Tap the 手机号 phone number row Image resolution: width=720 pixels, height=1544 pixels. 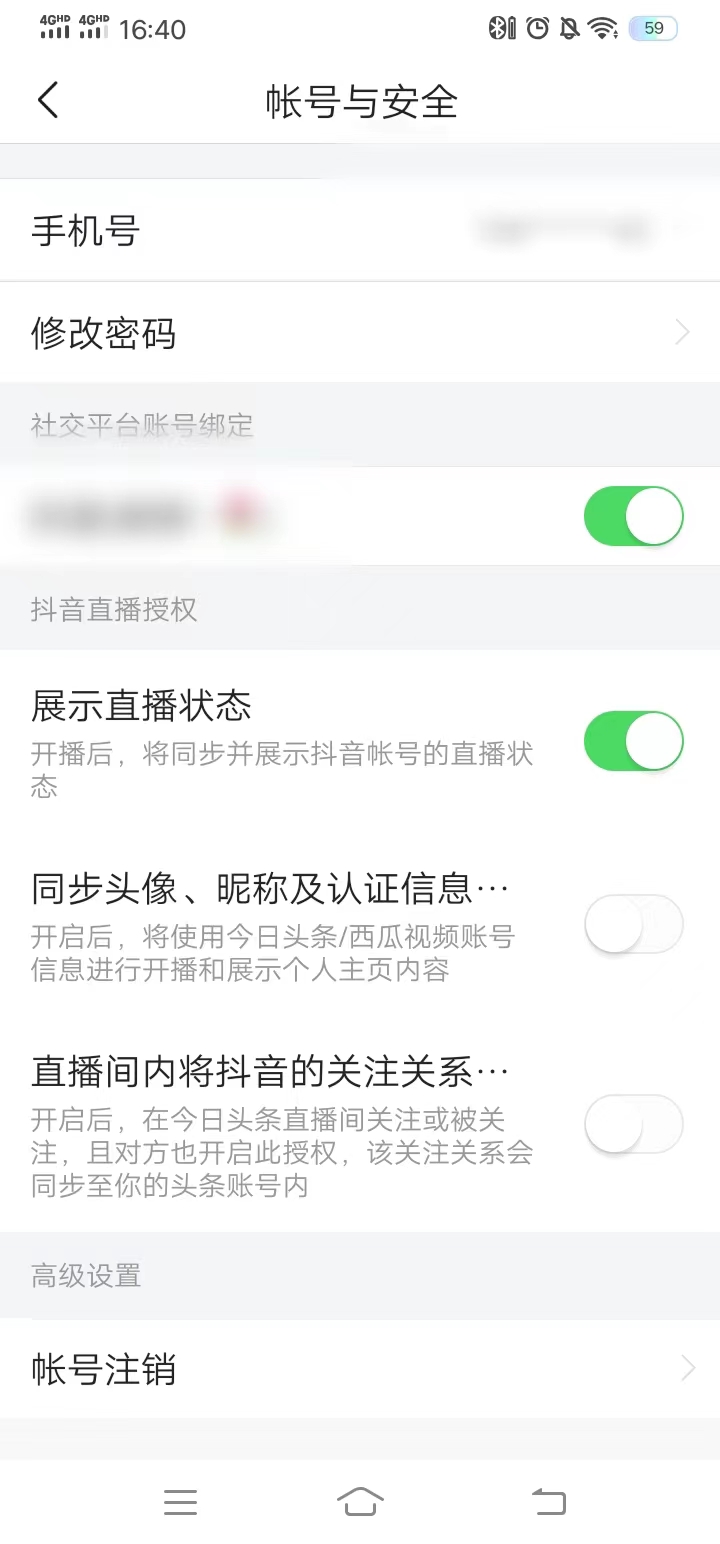pyautogui.click(x=85, y=229)
